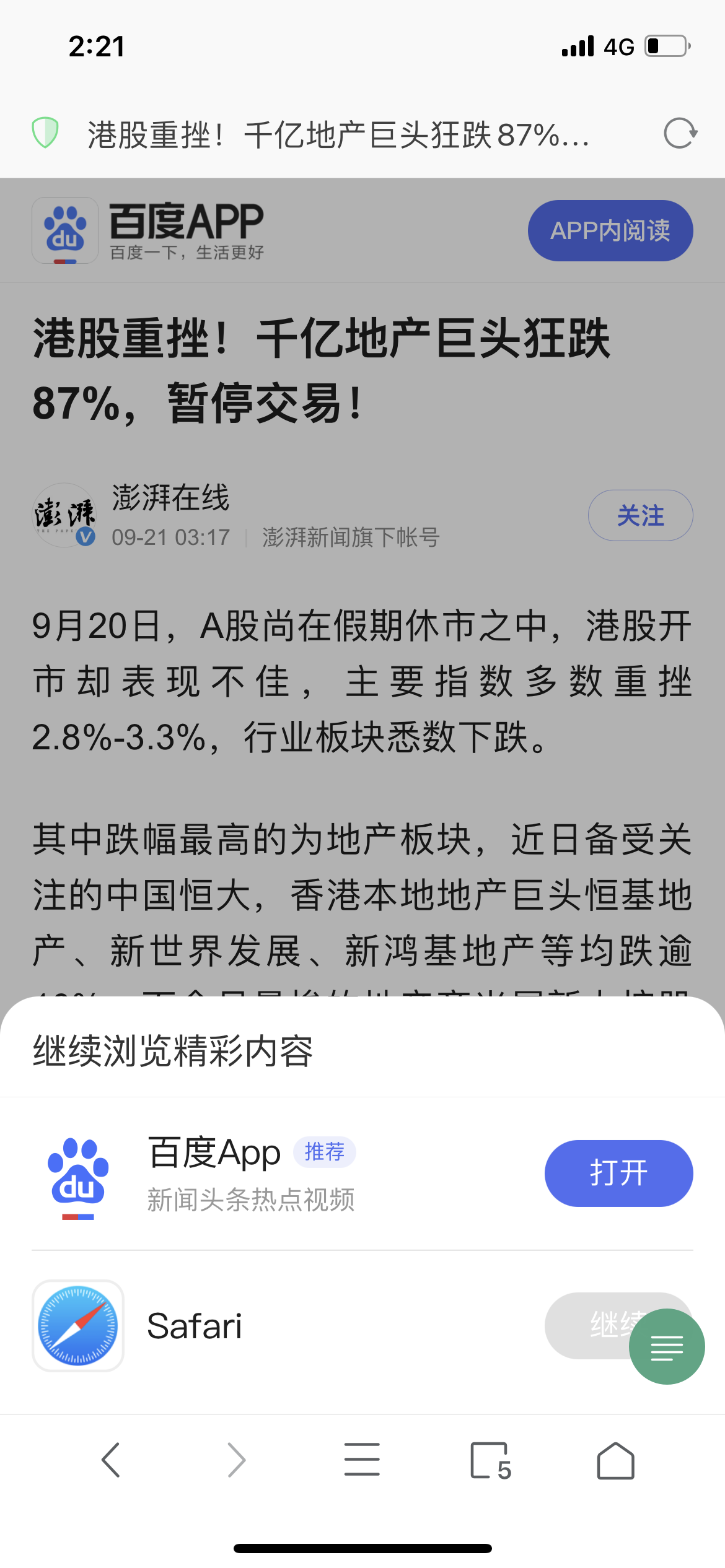Reload the page with the refresh icon
Viewport: 725px width, 1568px height.
(x=680, y=134)
